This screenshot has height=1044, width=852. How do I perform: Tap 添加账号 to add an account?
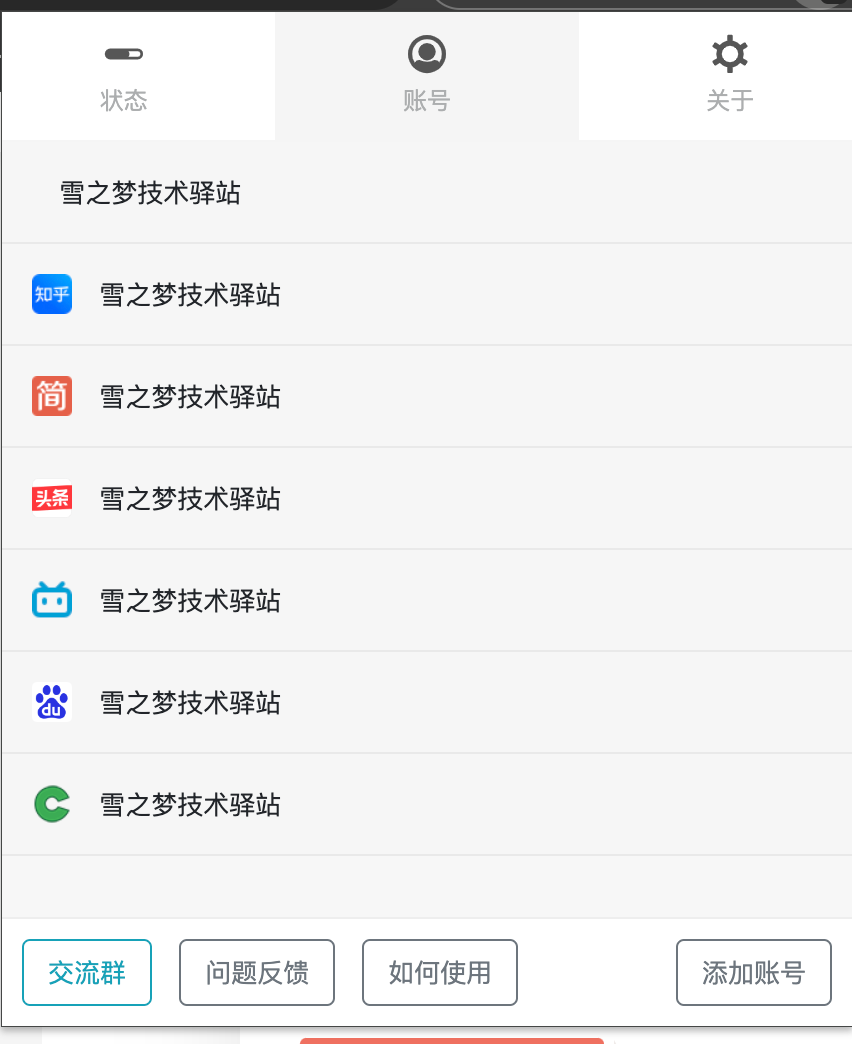coord(754,972)
